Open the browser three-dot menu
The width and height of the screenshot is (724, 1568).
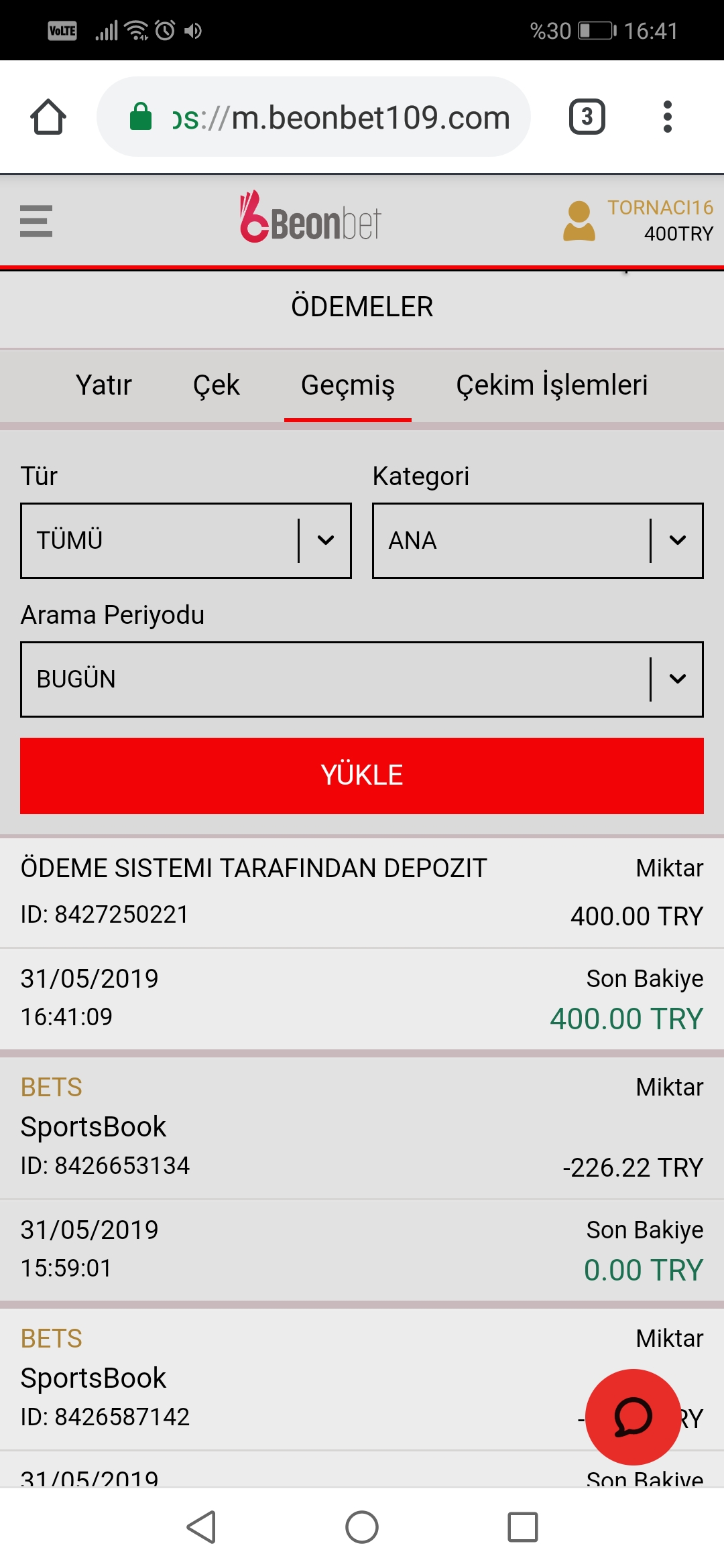(x=667, y=117)
